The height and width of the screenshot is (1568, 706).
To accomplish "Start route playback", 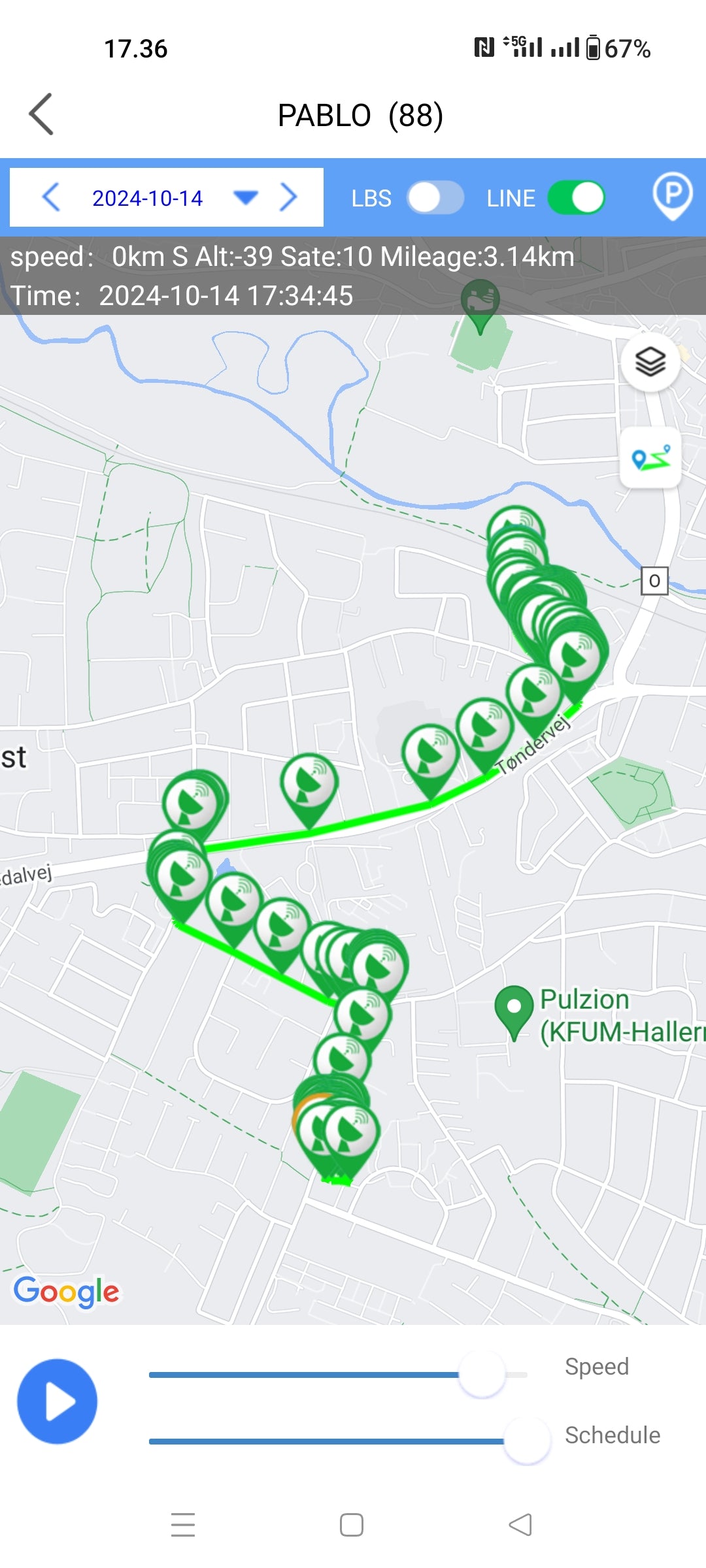I will [58, 1401].
